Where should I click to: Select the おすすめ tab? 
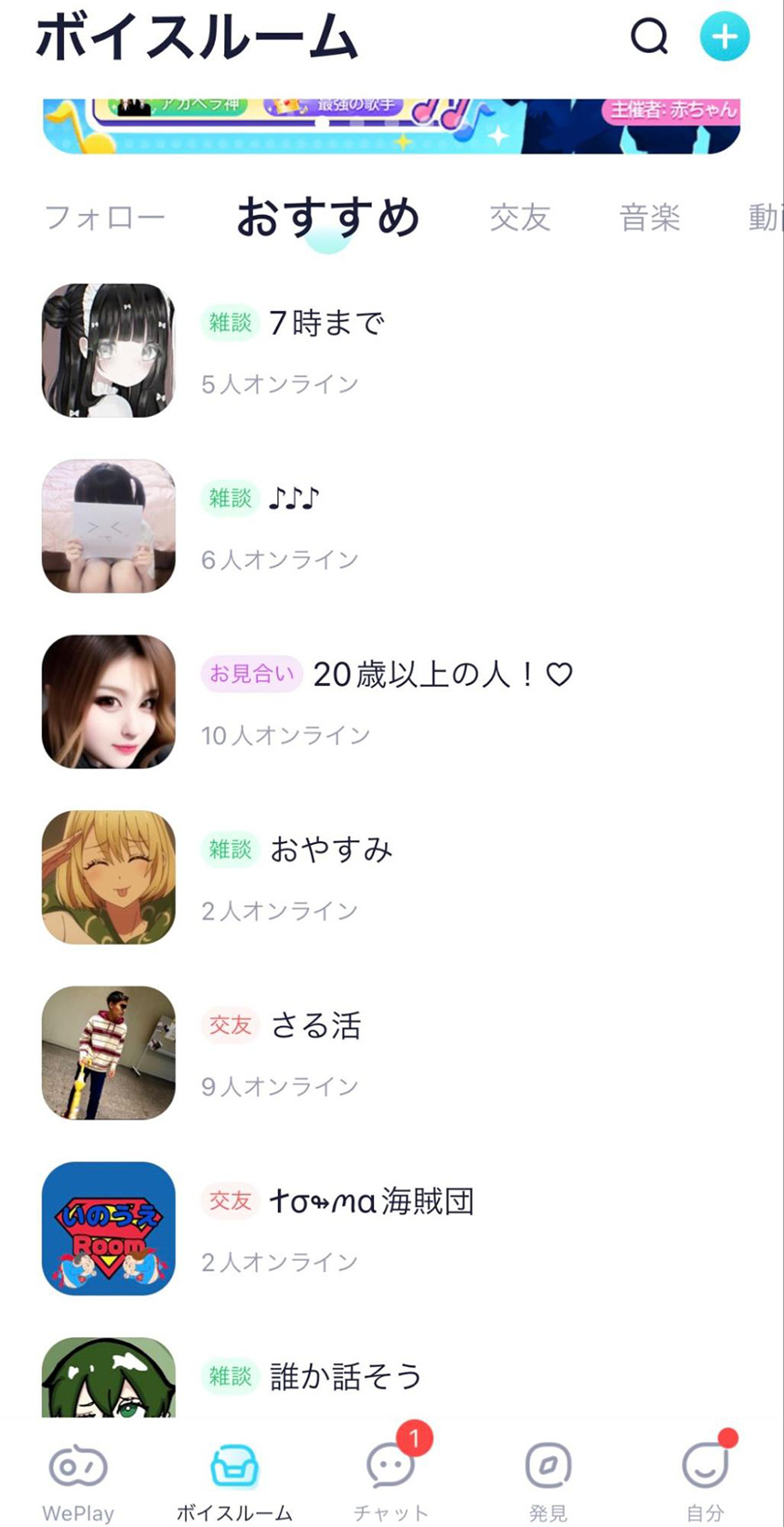click(327, 218)
